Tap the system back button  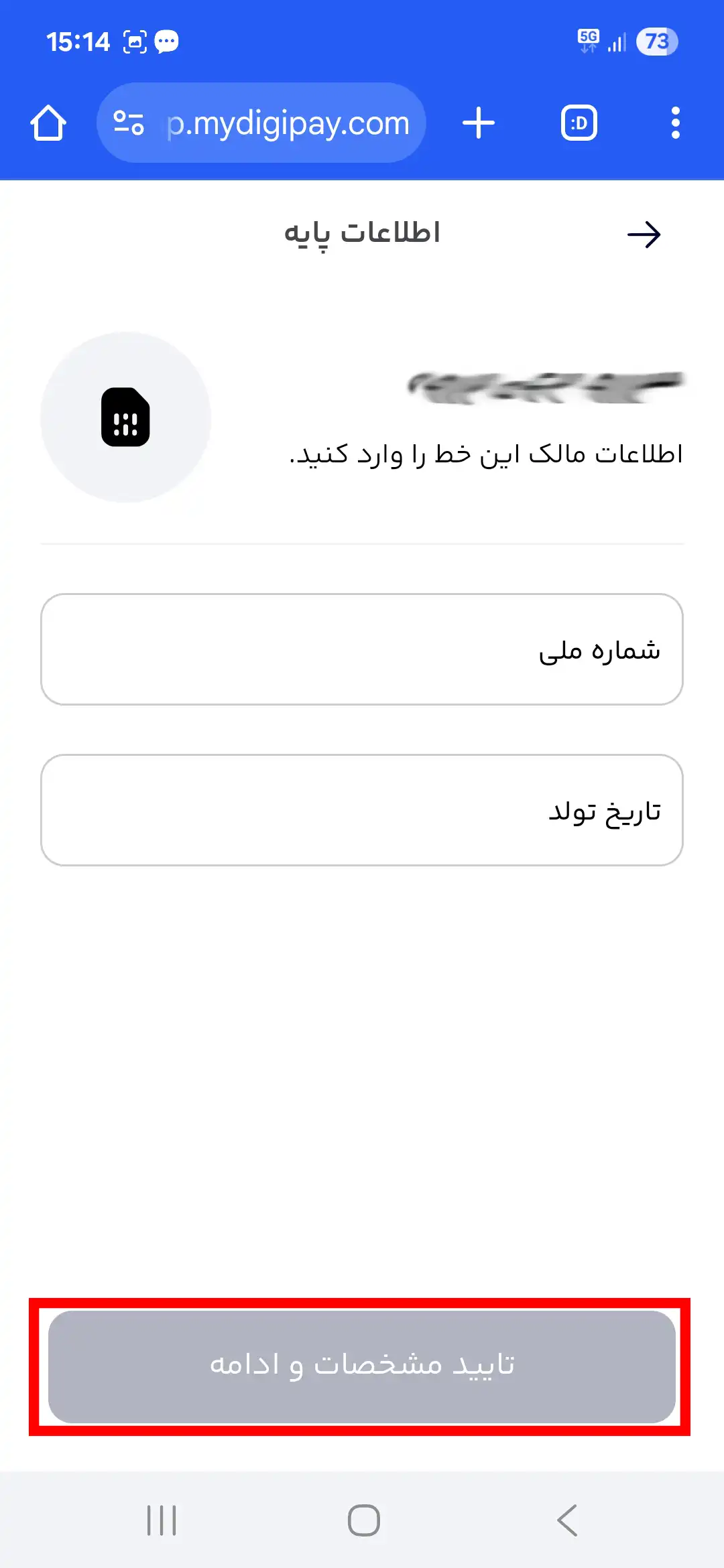click(567, 1520)
